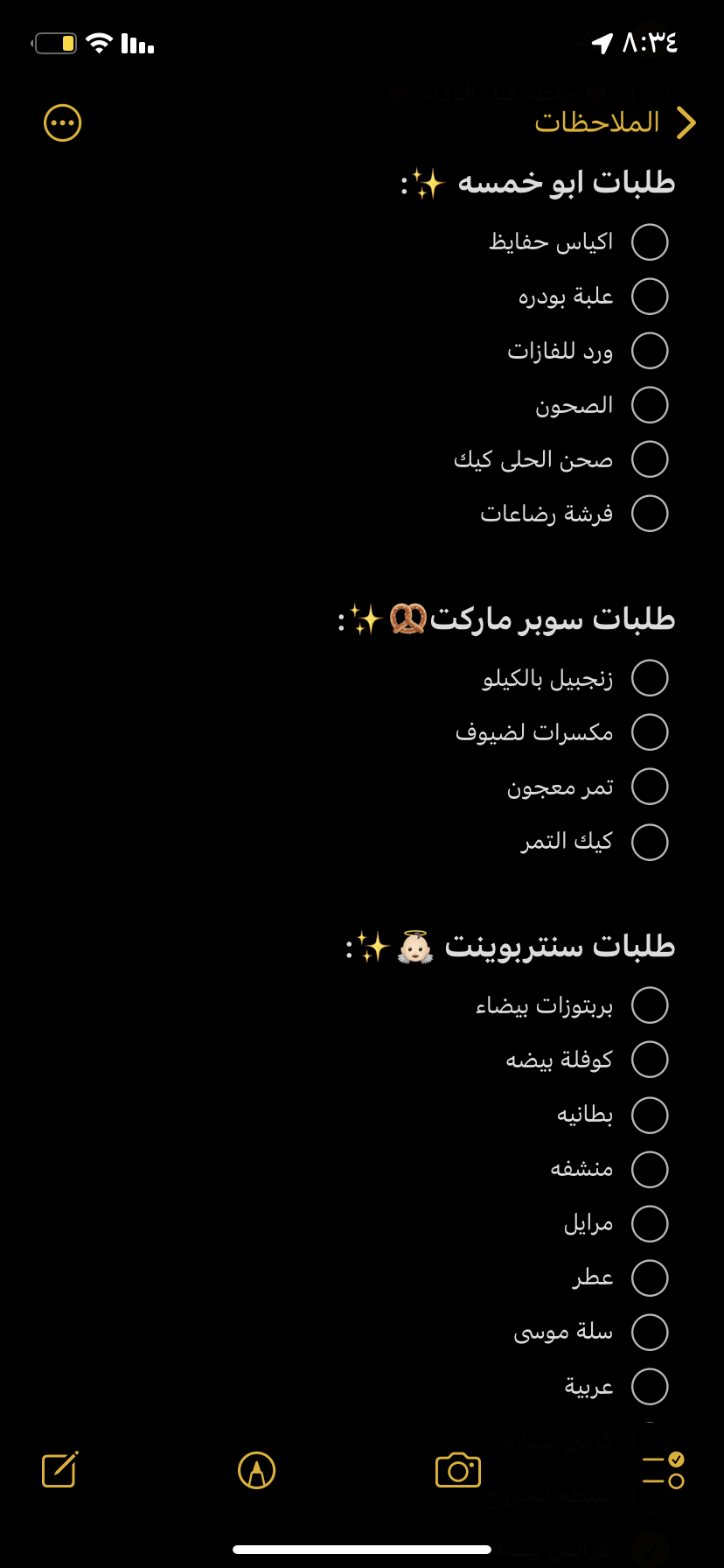Mark صحن الحلى كيك complete

650,459
